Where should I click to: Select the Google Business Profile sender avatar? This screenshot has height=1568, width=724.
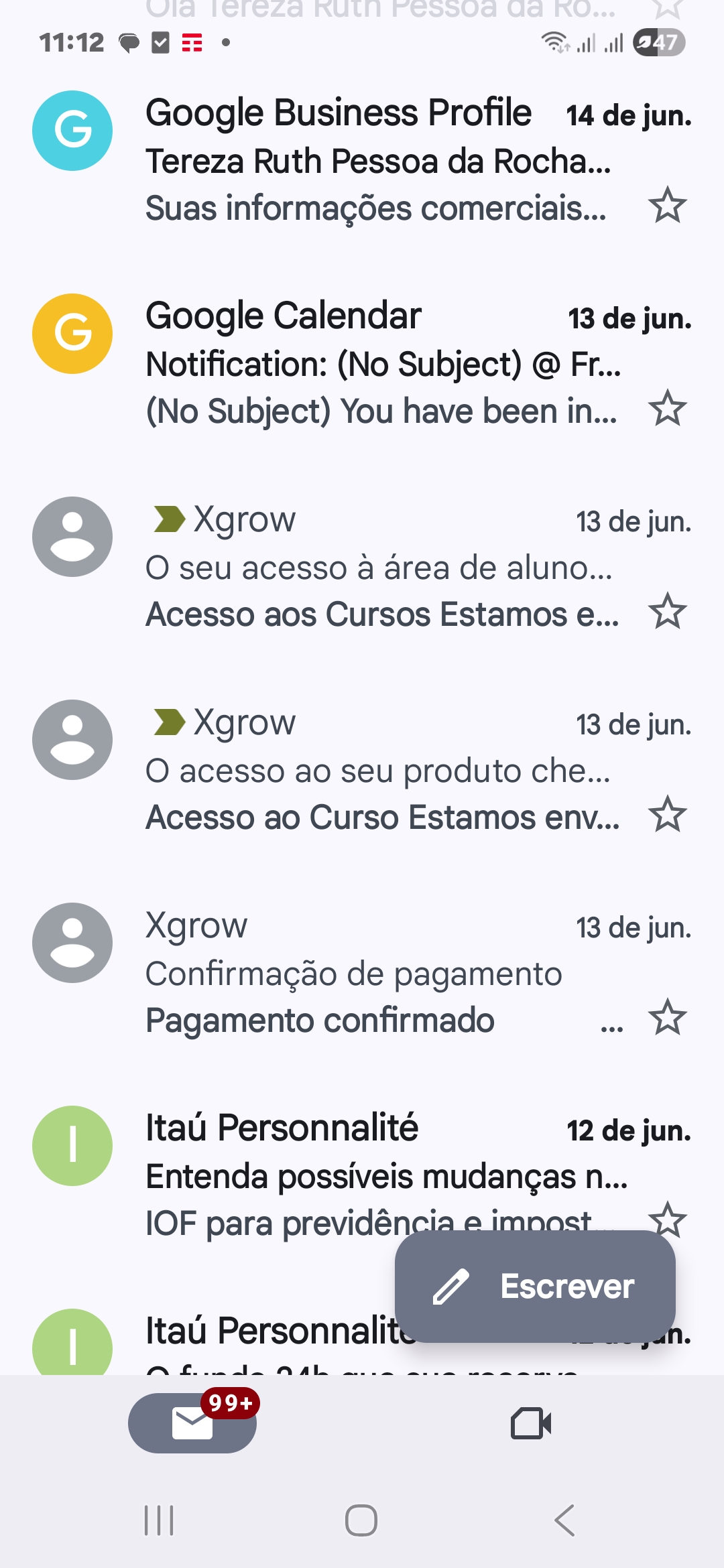pyautogui.click(x=72, y=131)
